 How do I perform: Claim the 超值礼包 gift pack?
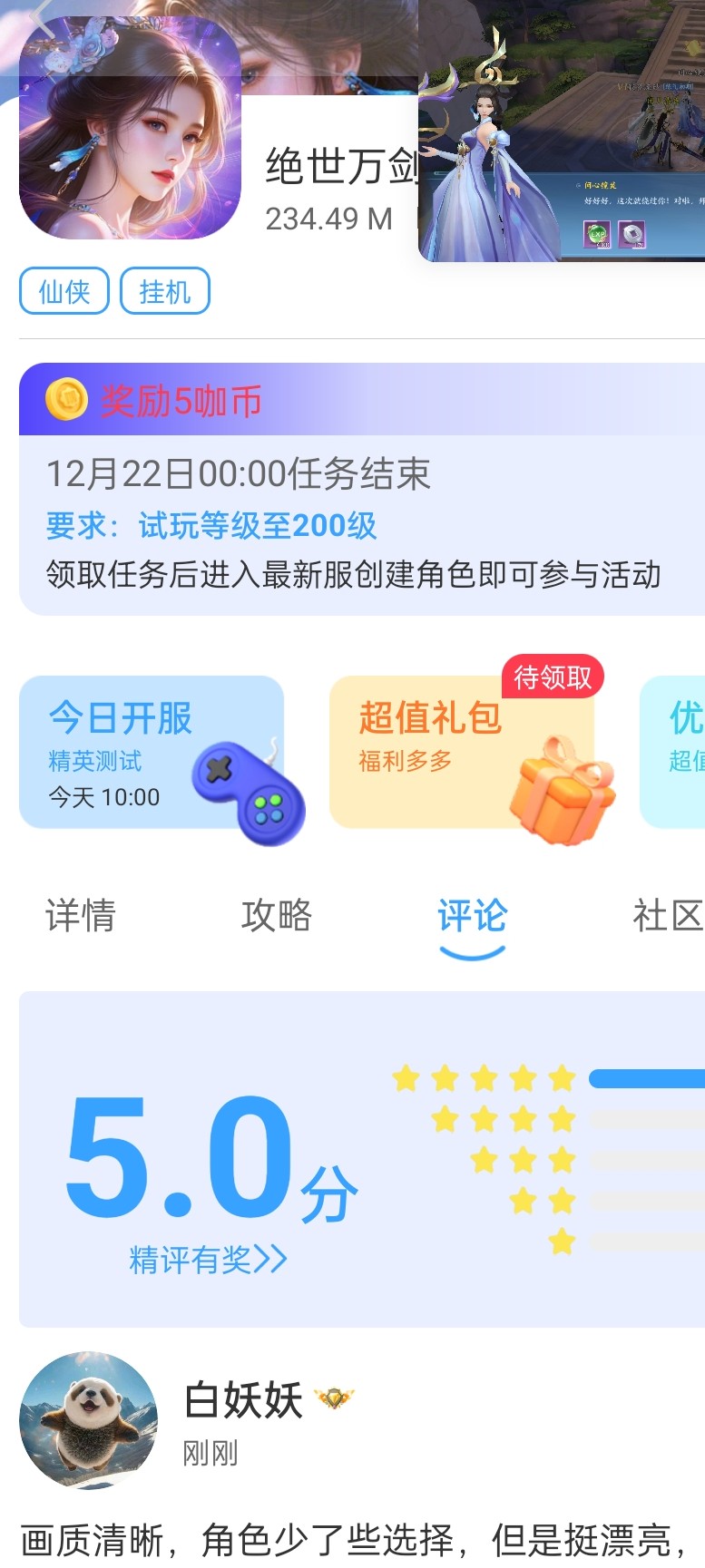pyautogui.click(x=462, y=752)
